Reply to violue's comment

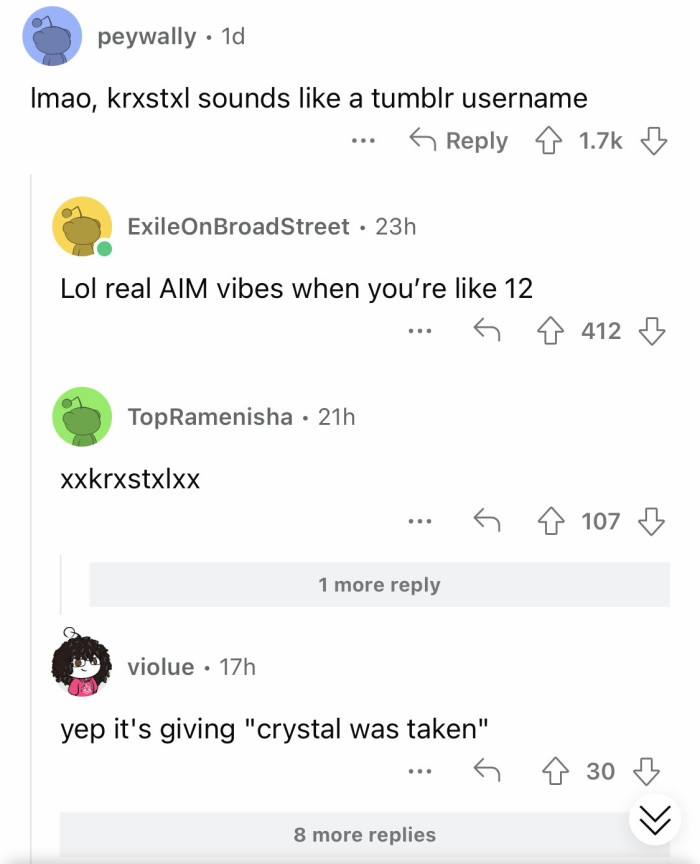pos(486,771)
